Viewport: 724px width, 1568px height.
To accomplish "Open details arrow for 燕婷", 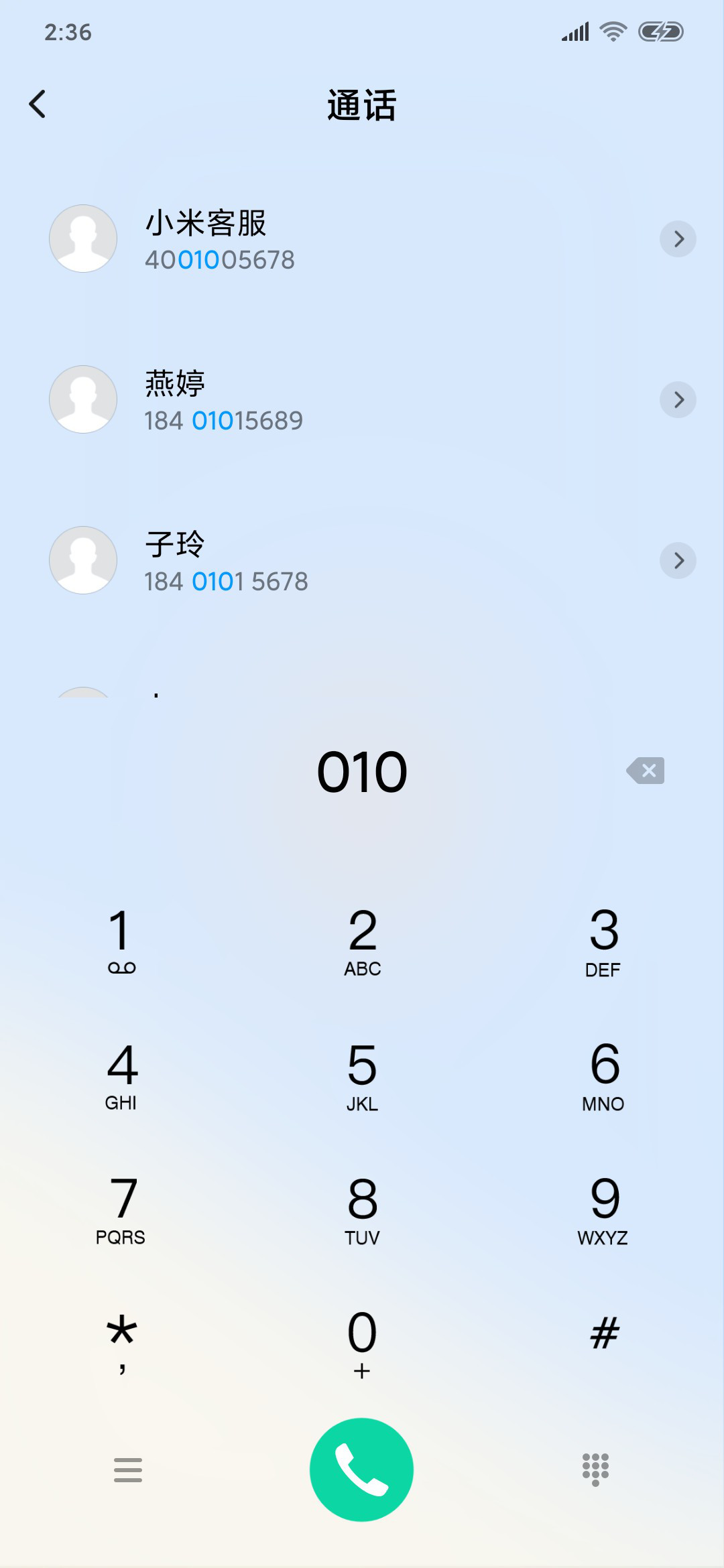I will point(678,400).
